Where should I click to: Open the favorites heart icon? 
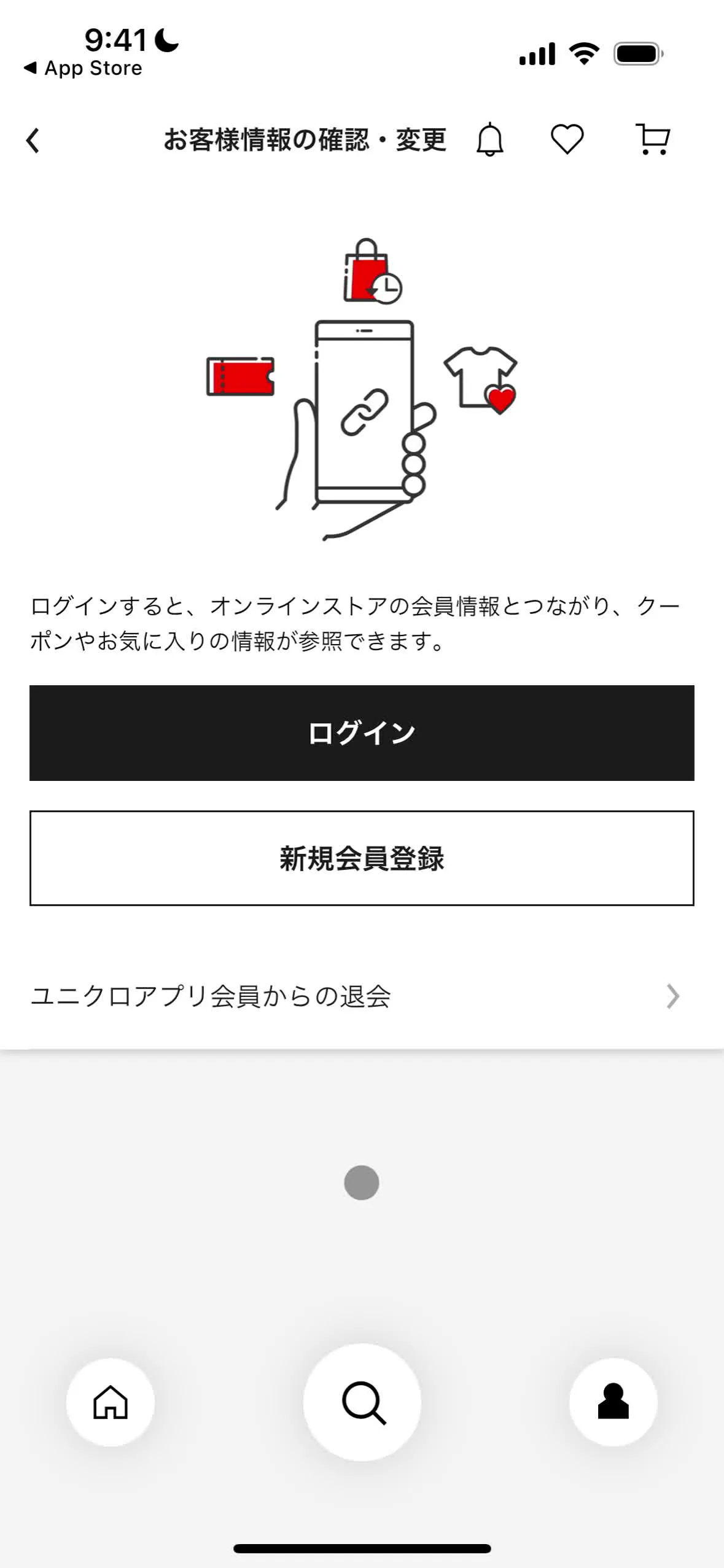point(567,139)
